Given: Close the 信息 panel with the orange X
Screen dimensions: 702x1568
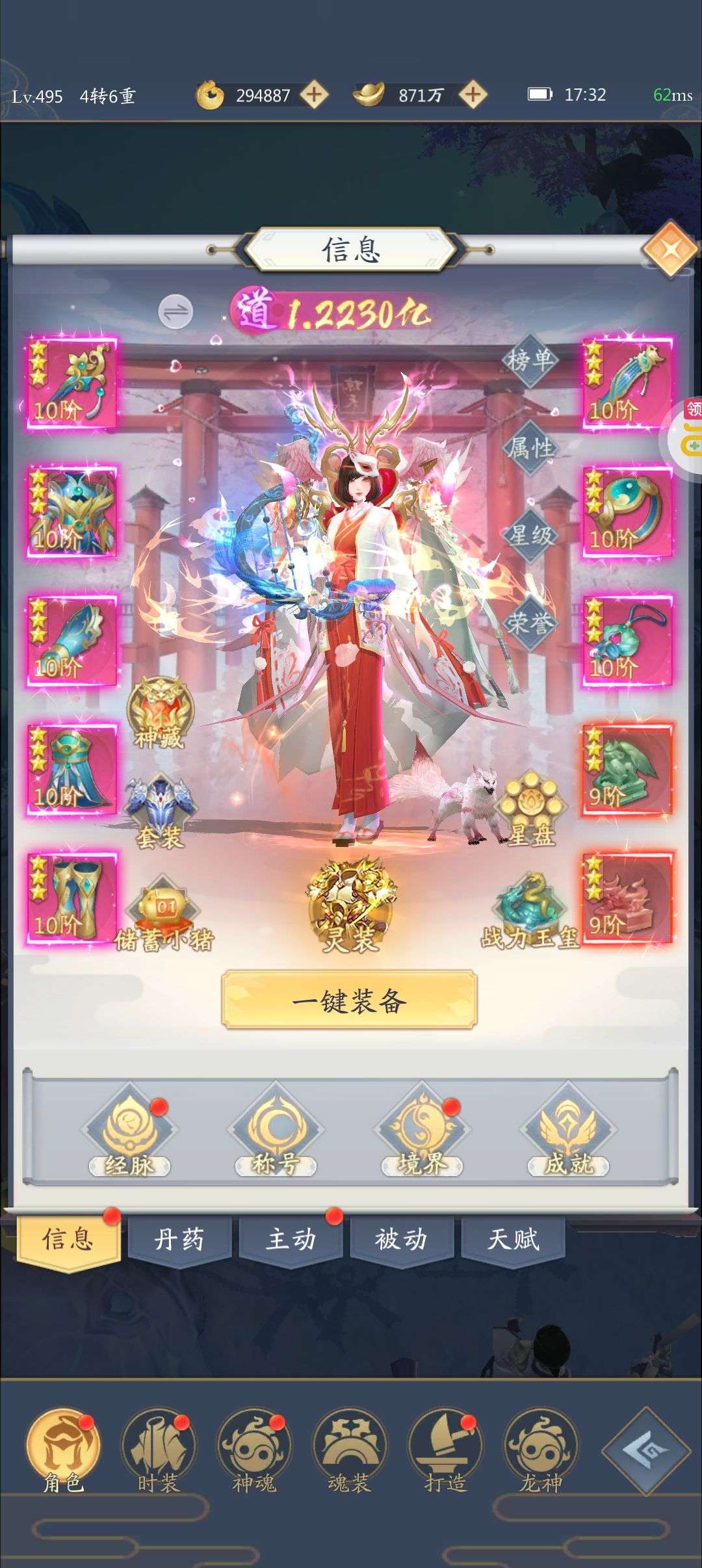Looking at the screenshot, I should pyautogui.click(x=671, y=249).
